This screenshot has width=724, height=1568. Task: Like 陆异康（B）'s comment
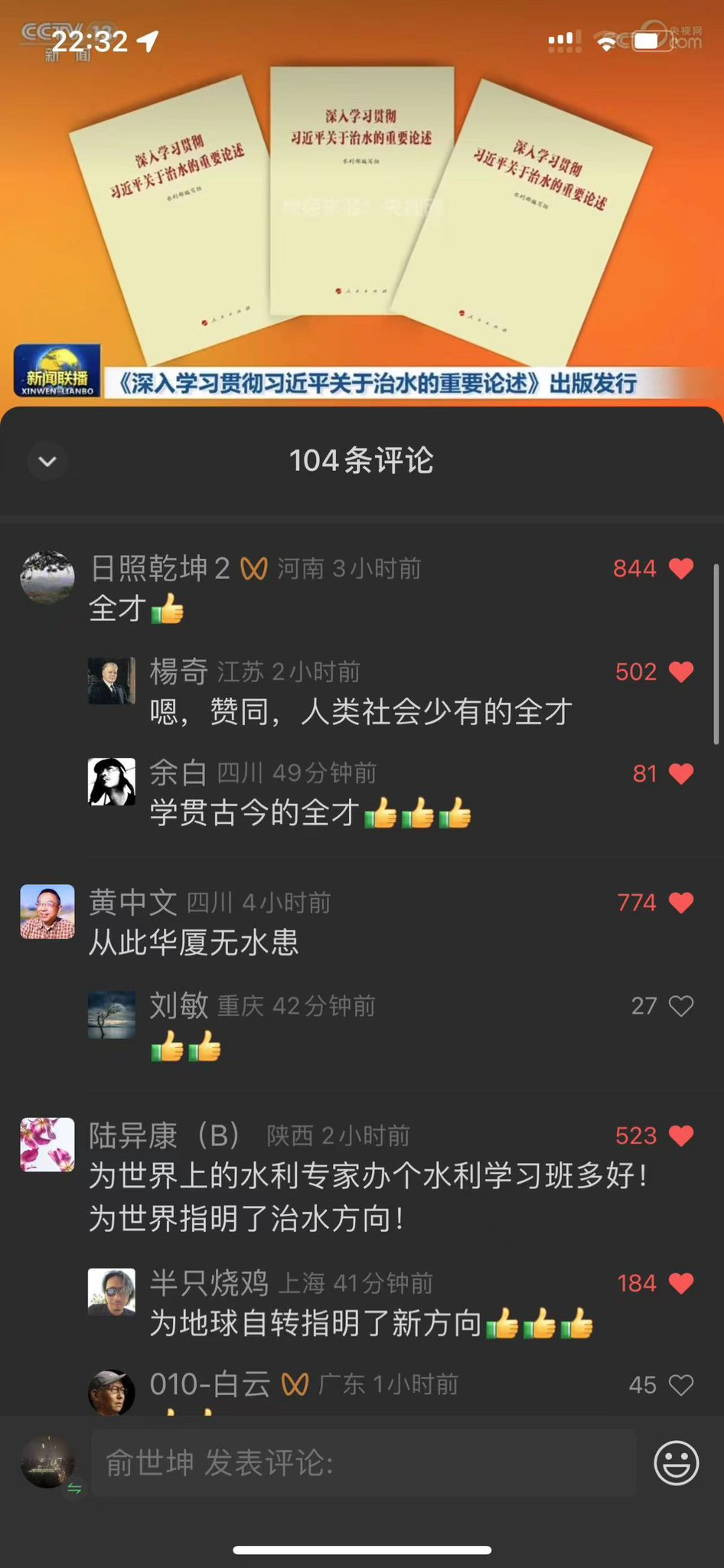680,1136
